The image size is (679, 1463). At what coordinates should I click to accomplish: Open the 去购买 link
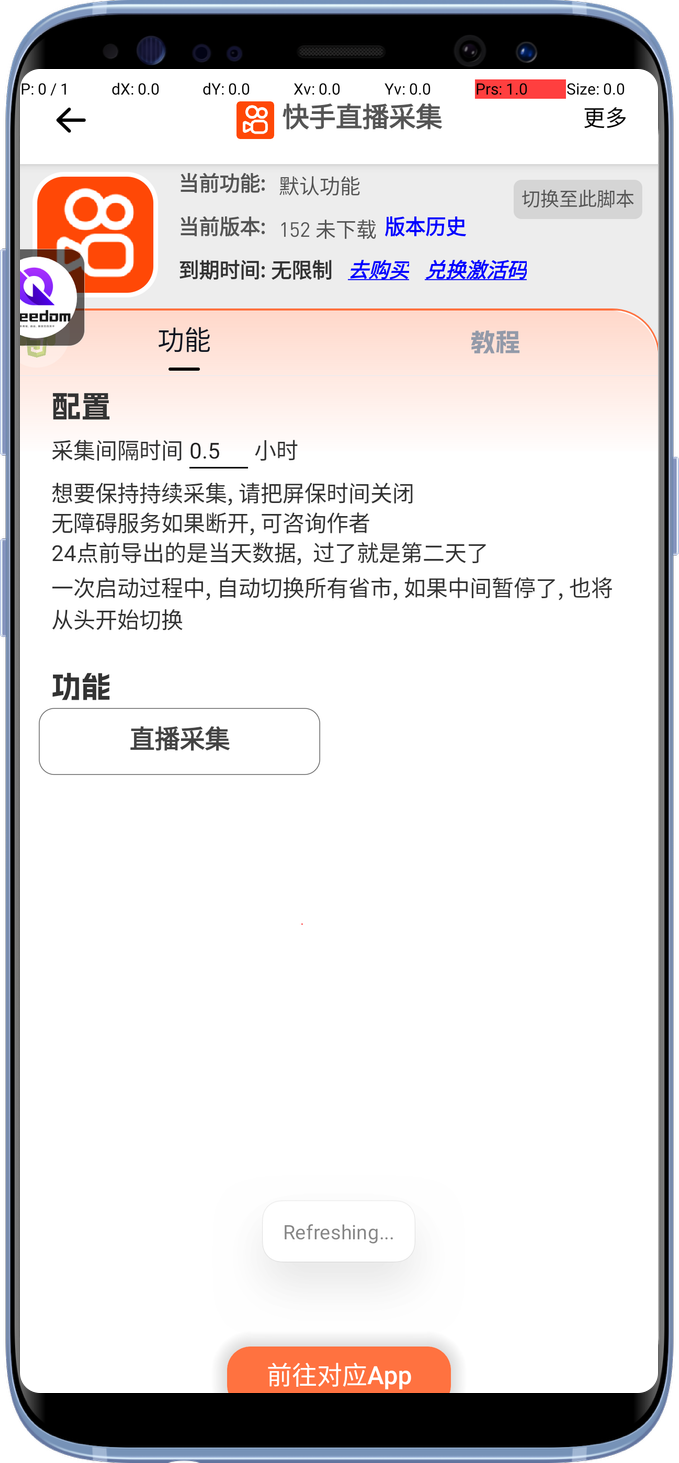[x=378, y=270]
